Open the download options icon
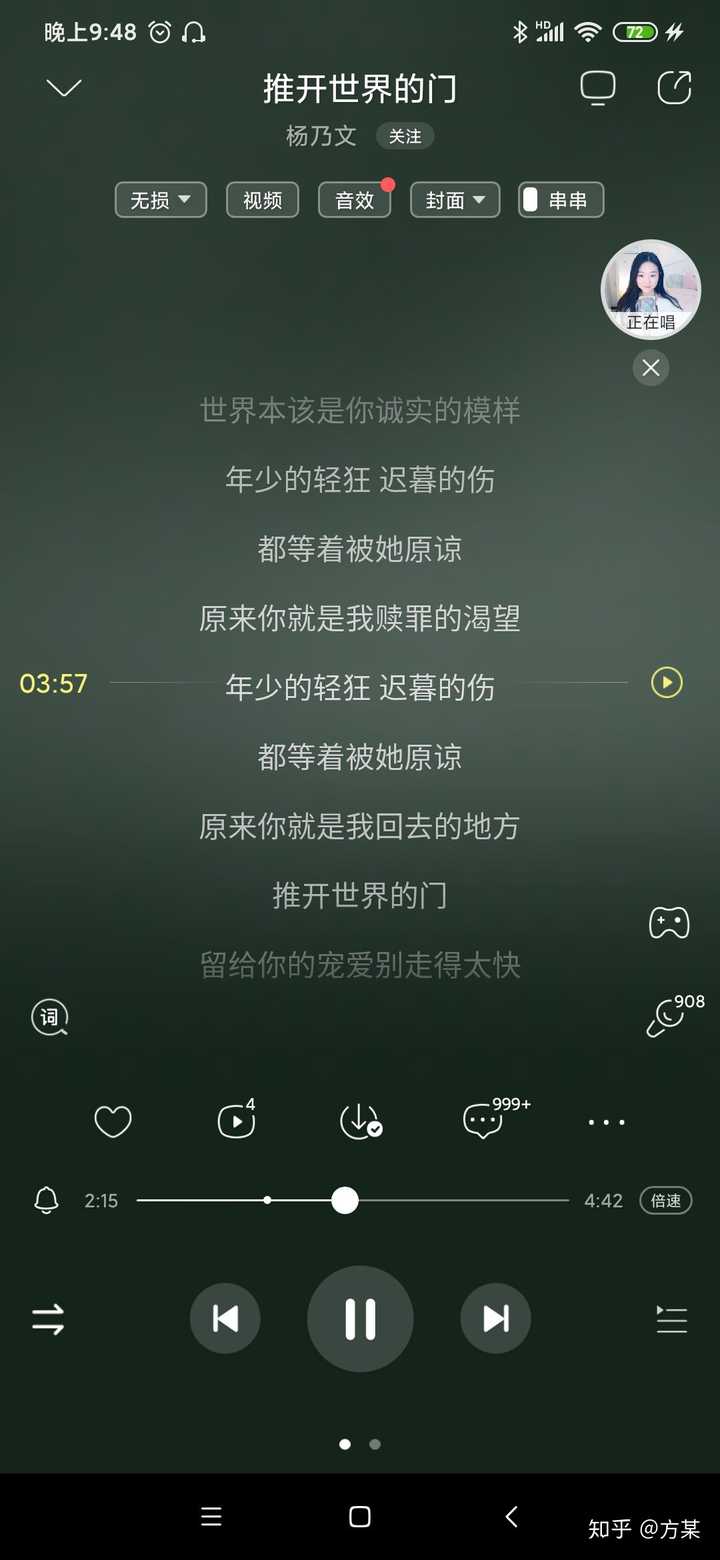Screen dimensions: 720x1560 coord(360,1121)
